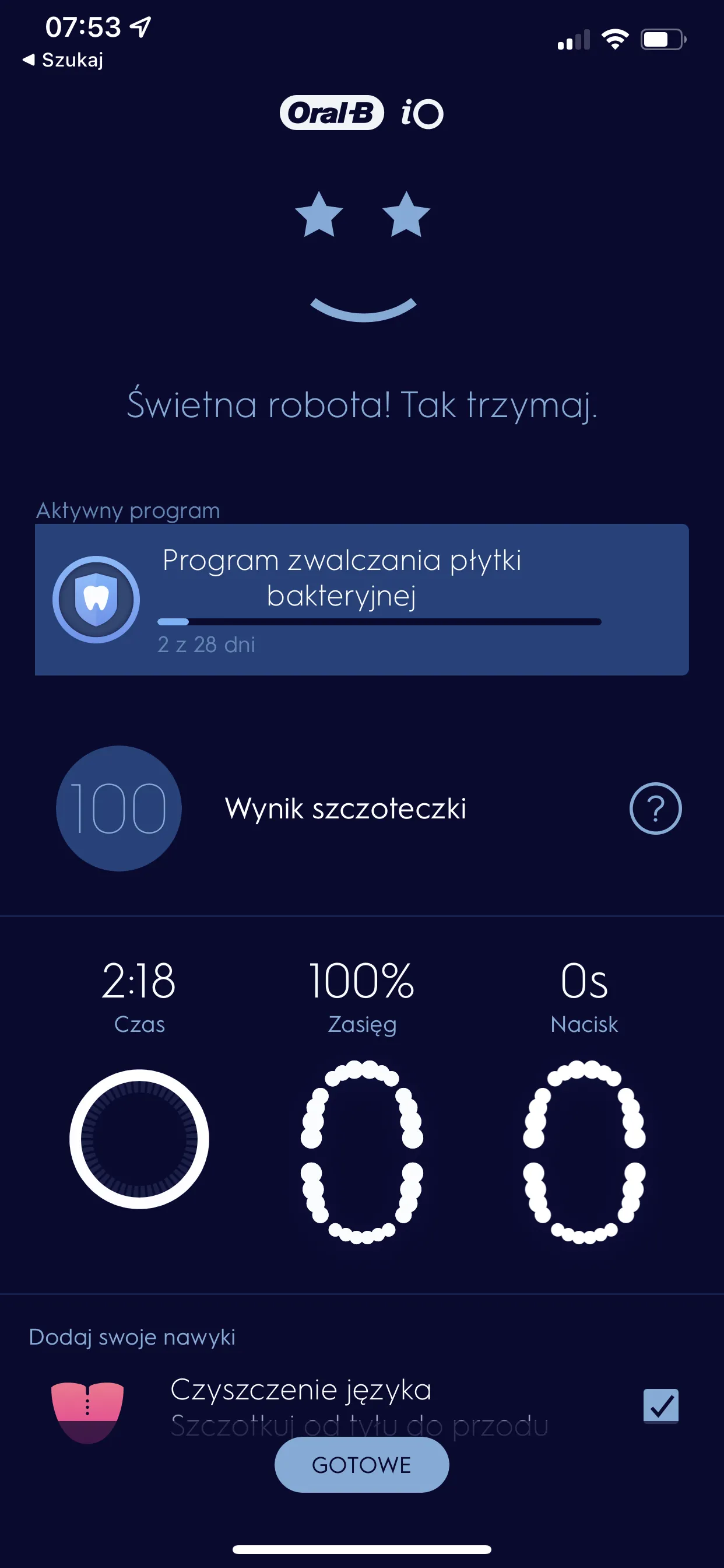Tap the iO brand icon
724x1568 pixels.
click(x=421, y=112)
